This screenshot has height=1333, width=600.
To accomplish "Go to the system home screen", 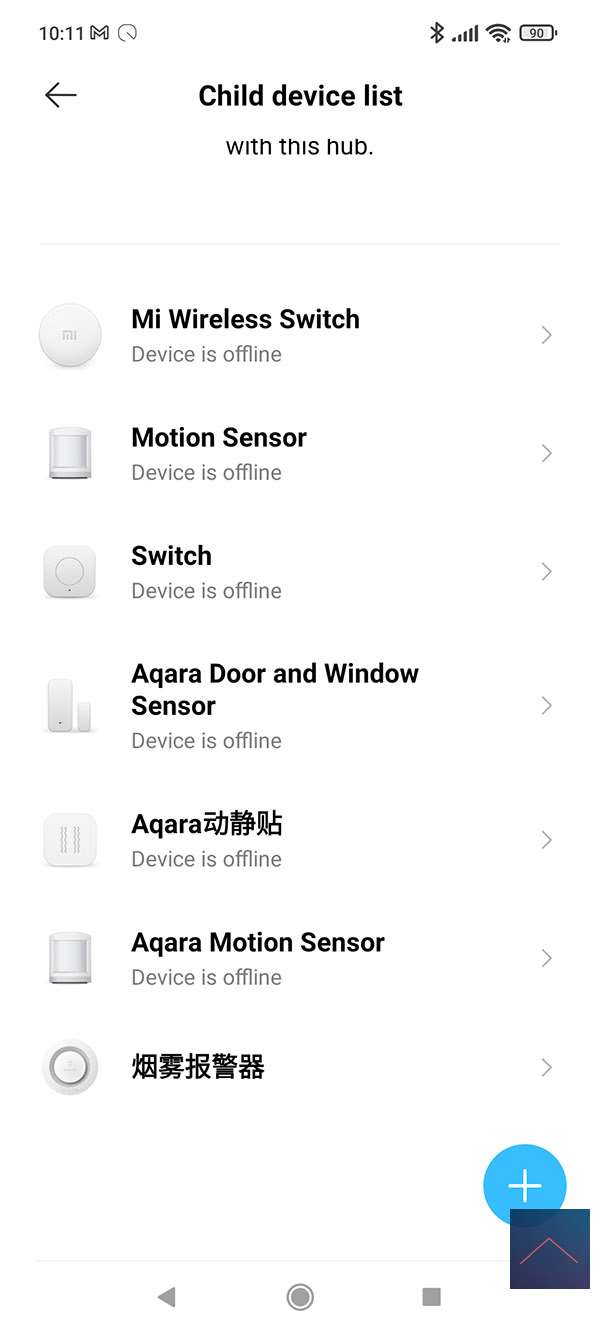I will (300, 1297).
